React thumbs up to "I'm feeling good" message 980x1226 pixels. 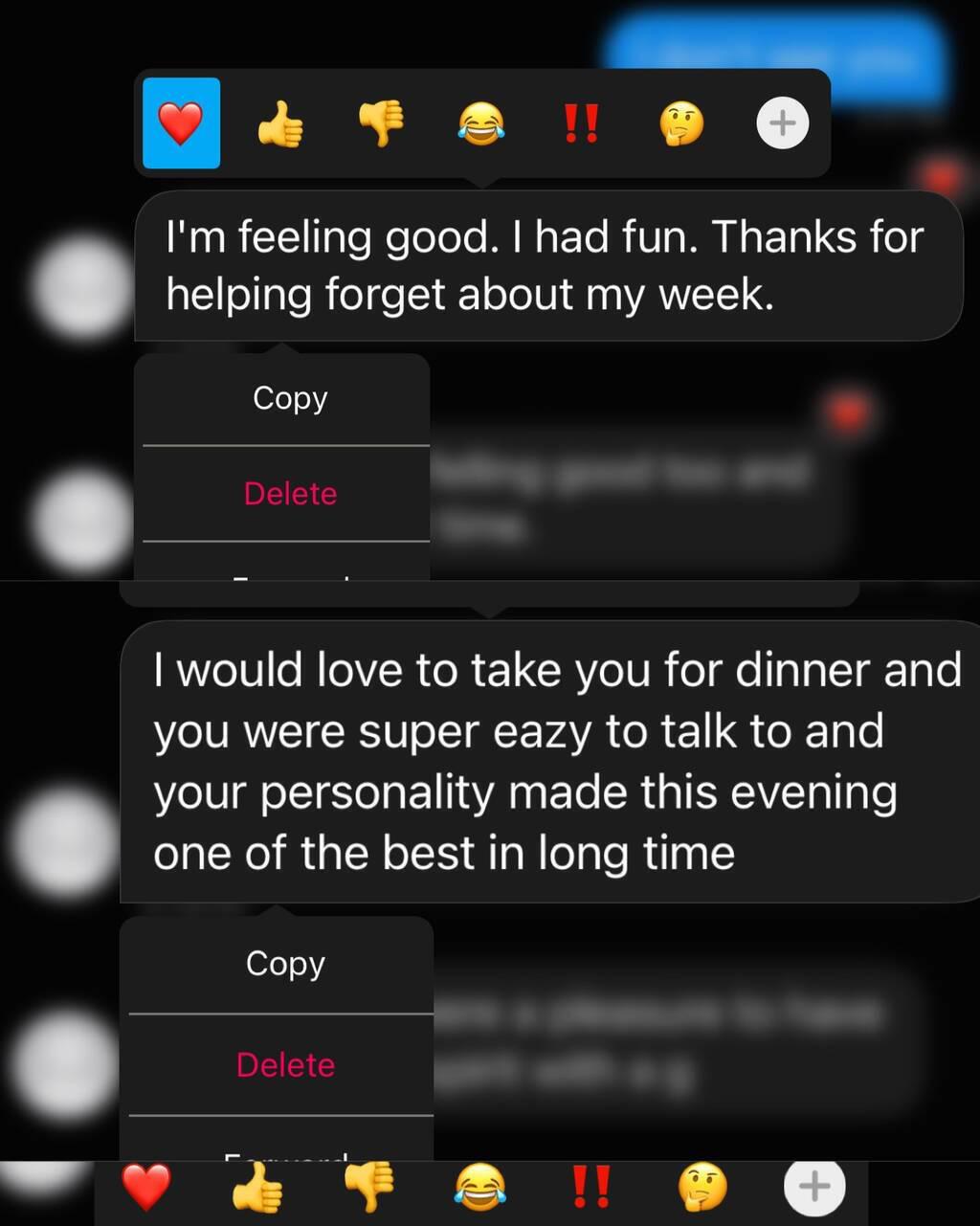pos(280,124)
